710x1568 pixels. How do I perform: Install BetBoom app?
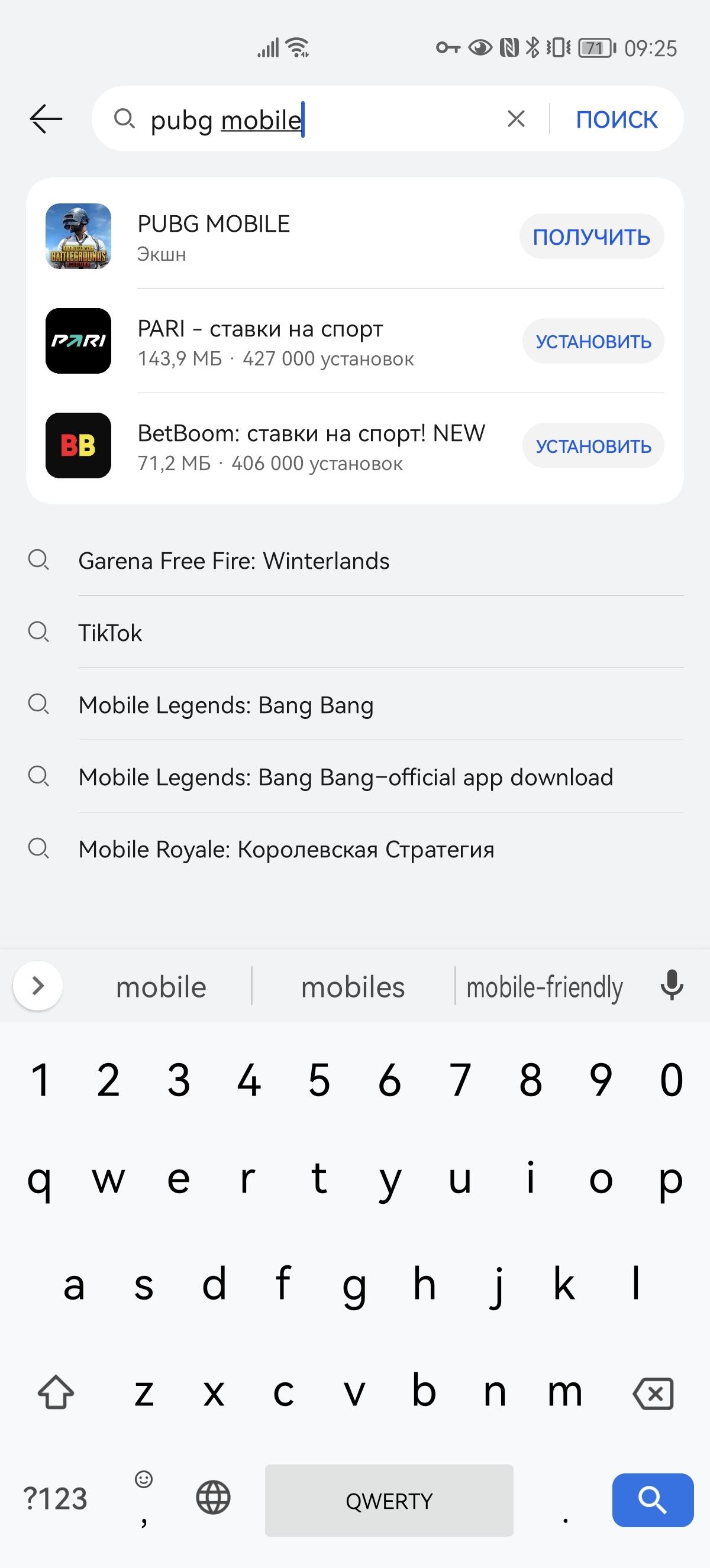(592, 446)
